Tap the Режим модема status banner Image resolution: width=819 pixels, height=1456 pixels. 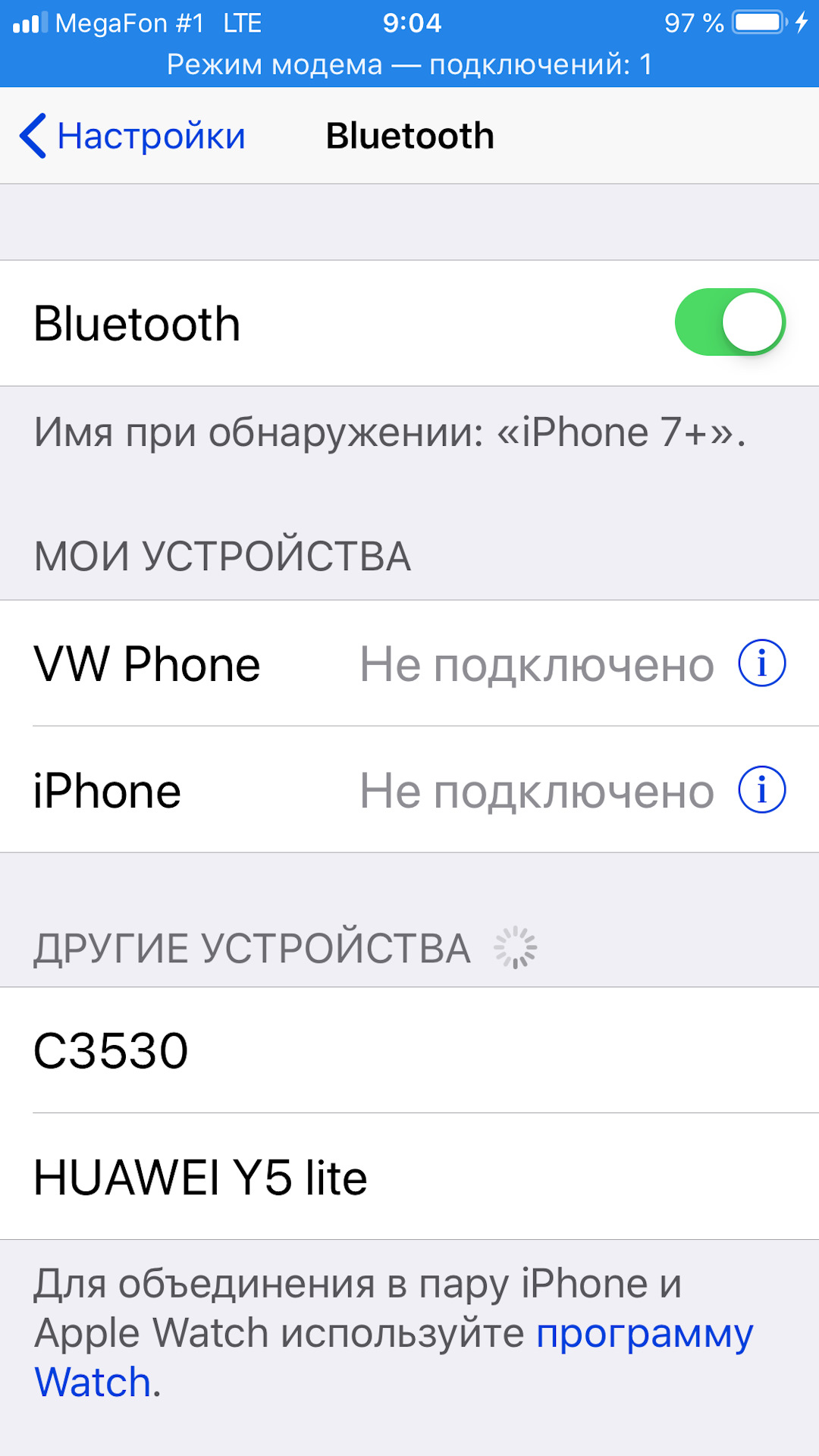[x=409, y=64]
